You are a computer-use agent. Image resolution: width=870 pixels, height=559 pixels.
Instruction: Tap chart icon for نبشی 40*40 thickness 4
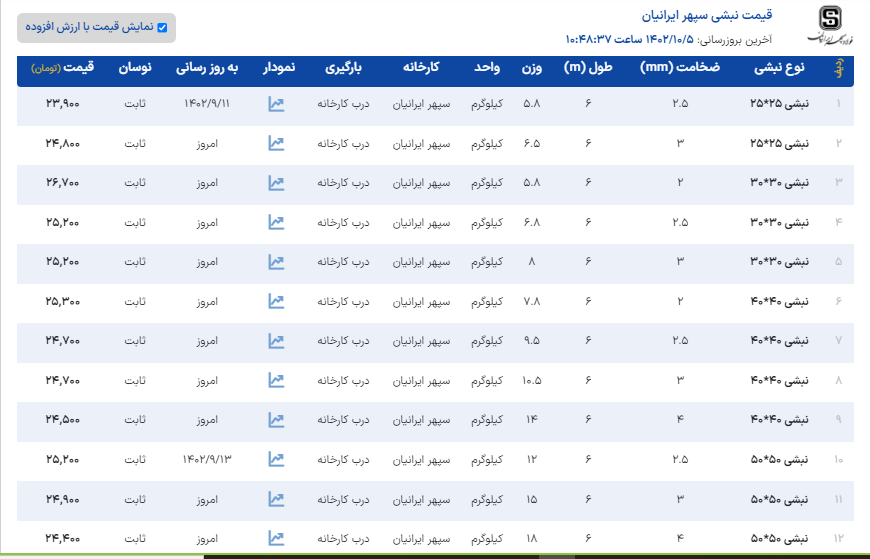click(277, 420)
